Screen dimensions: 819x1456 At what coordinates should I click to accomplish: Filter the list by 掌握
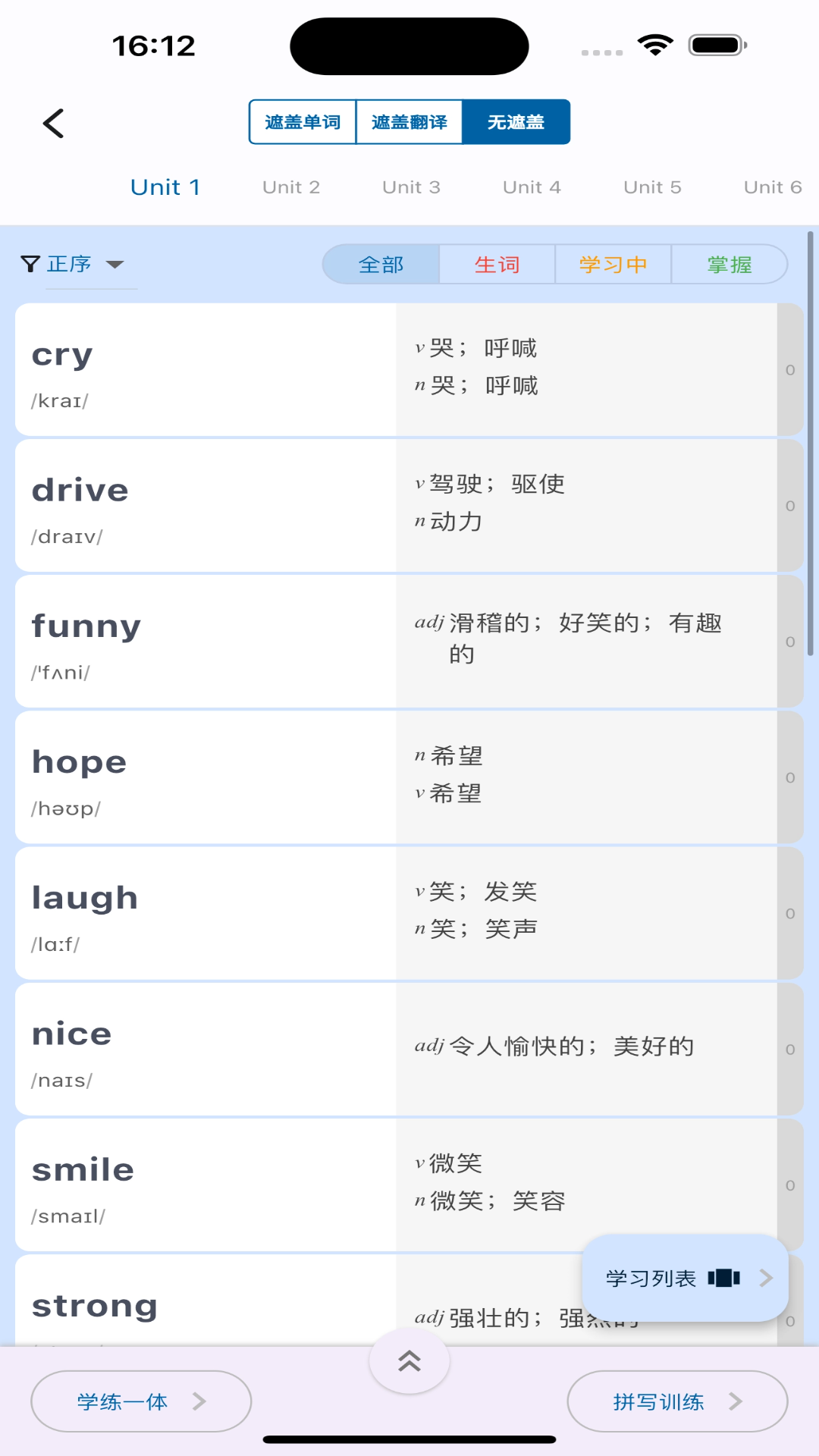click(730, 265)
